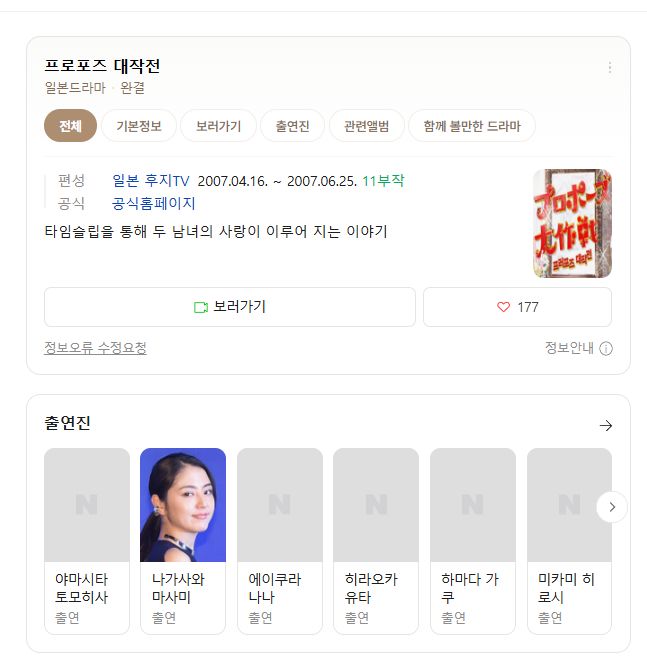Switch to the 기본정보 tab
This screenshot has height=663, width=647.
click(x=139, y=126)
